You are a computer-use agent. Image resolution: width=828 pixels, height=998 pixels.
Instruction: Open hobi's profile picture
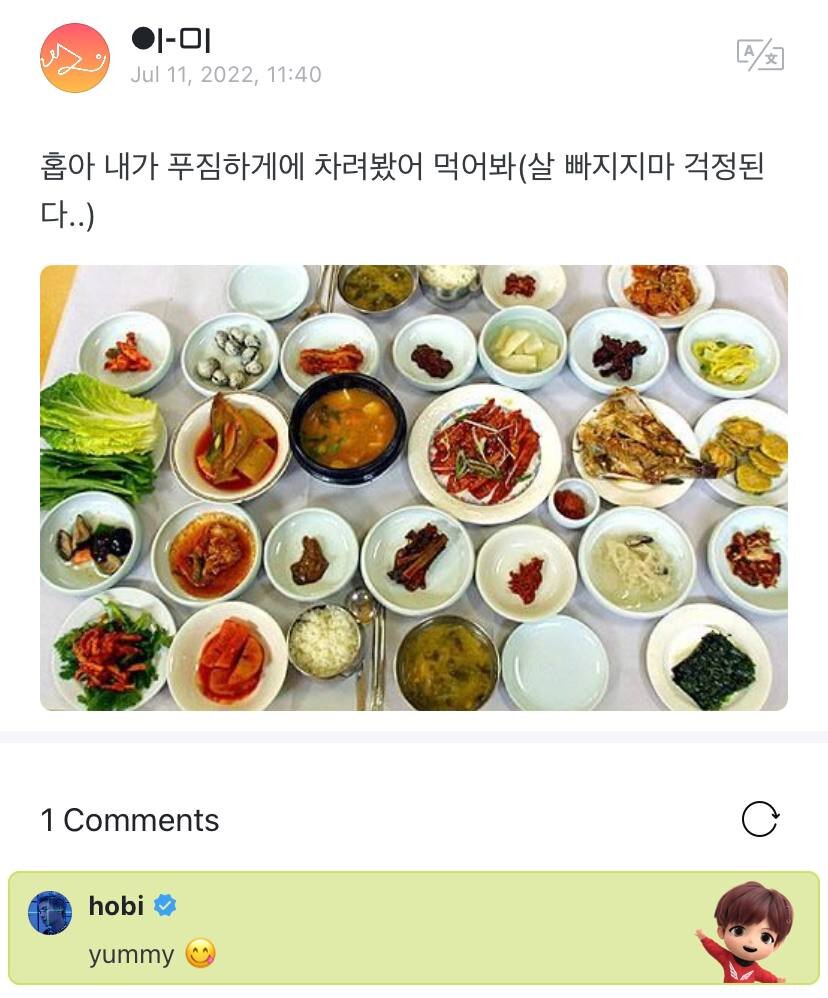tap(50, 913)
